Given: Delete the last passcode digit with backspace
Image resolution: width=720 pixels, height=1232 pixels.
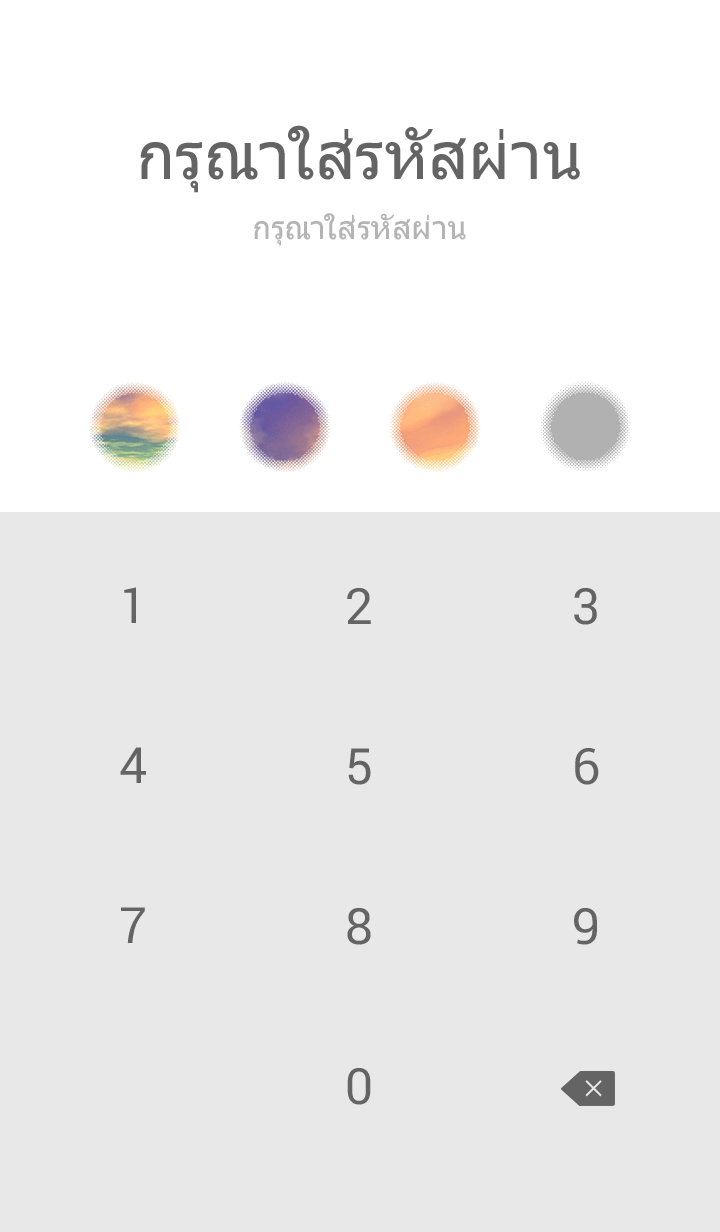Looking at the screenshot, I should [588, 1088].
